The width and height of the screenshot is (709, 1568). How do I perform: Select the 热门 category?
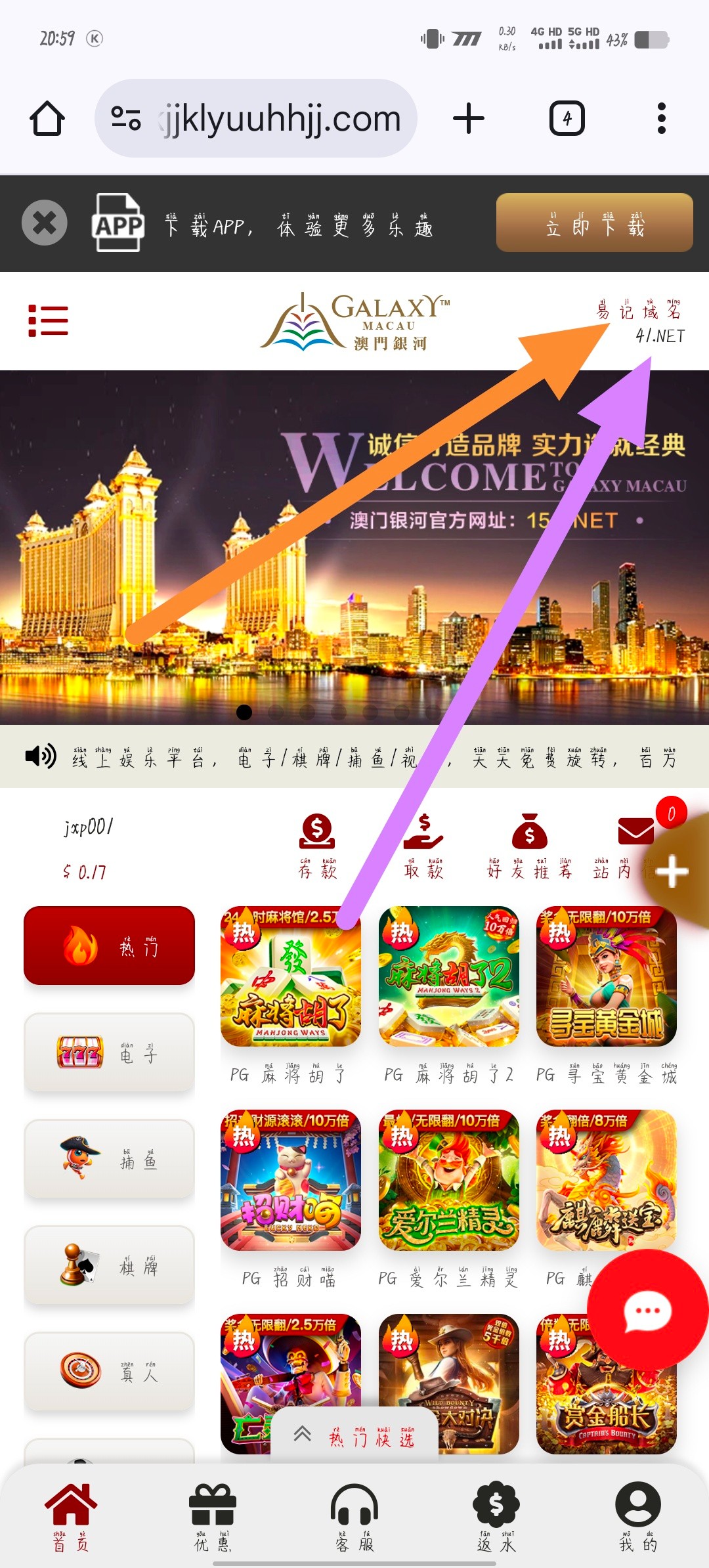[x=109, y=946]
